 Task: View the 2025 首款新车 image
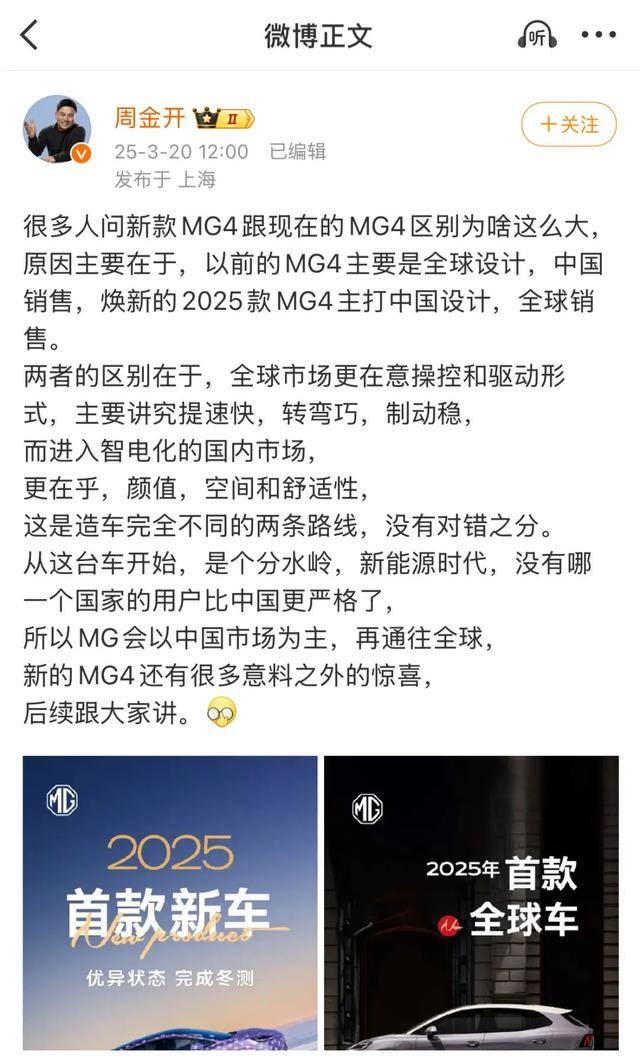[x=170, y=902]
